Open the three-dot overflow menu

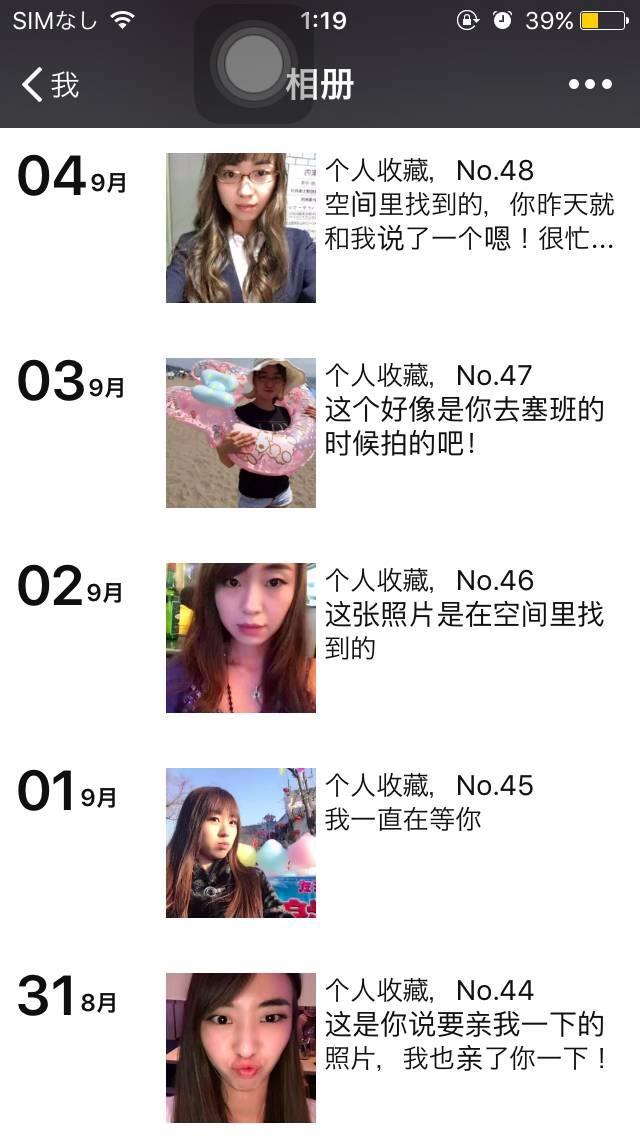click(x=590, y=85)
